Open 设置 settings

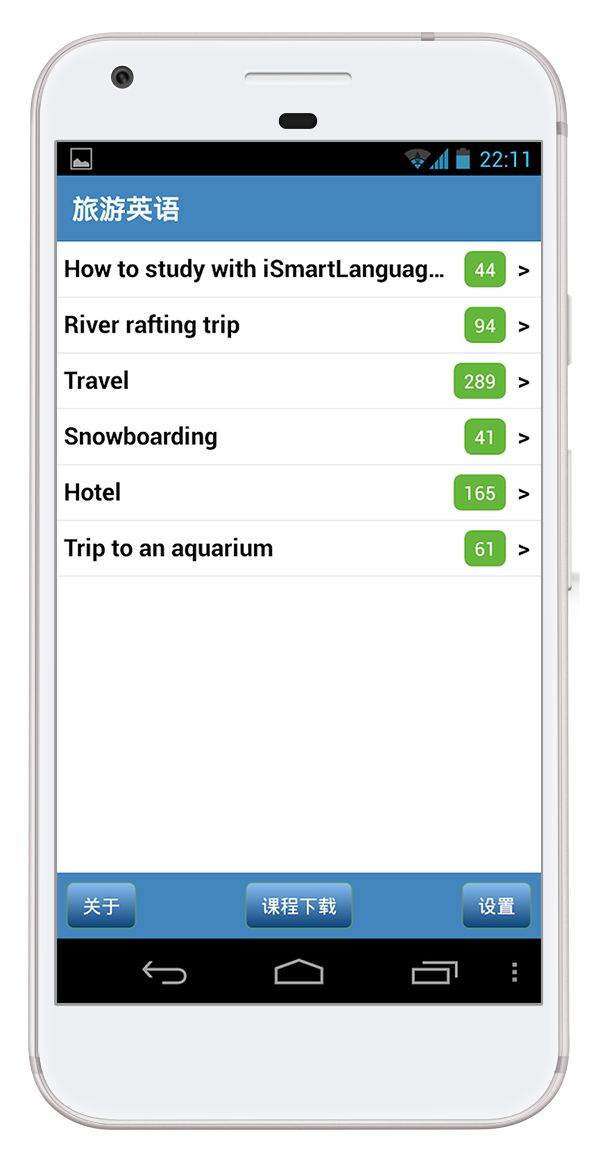click(x=496, y=906)
